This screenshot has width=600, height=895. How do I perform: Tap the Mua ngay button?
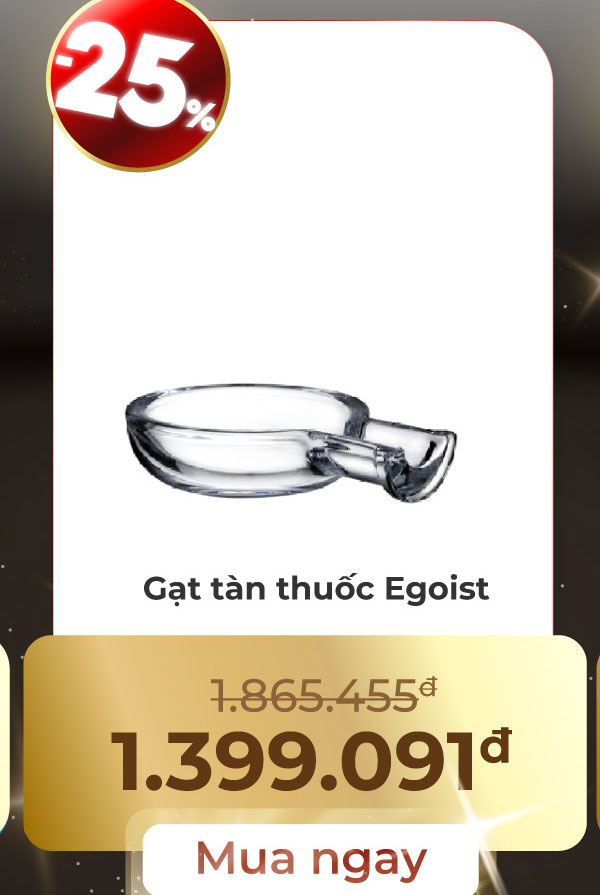(310, 859)
